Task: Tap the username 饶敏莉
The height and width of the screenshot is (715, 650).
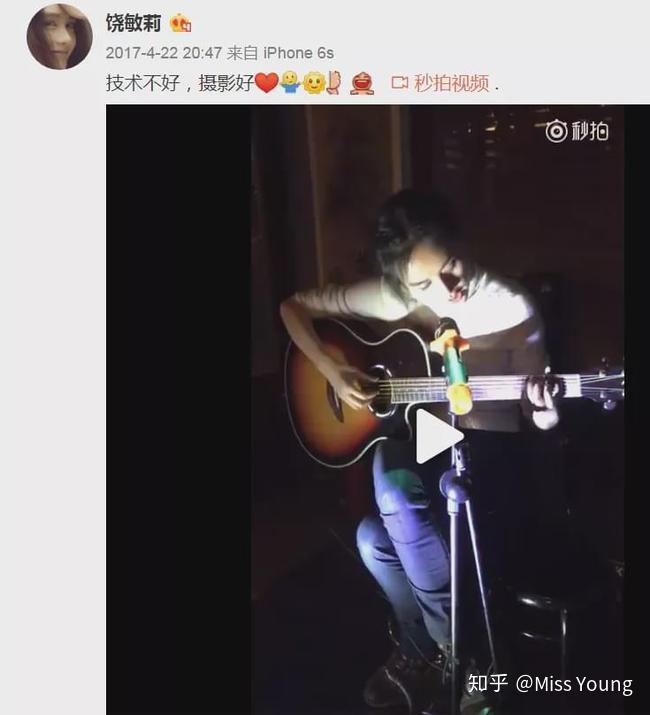Action: (x=133, y=23)
